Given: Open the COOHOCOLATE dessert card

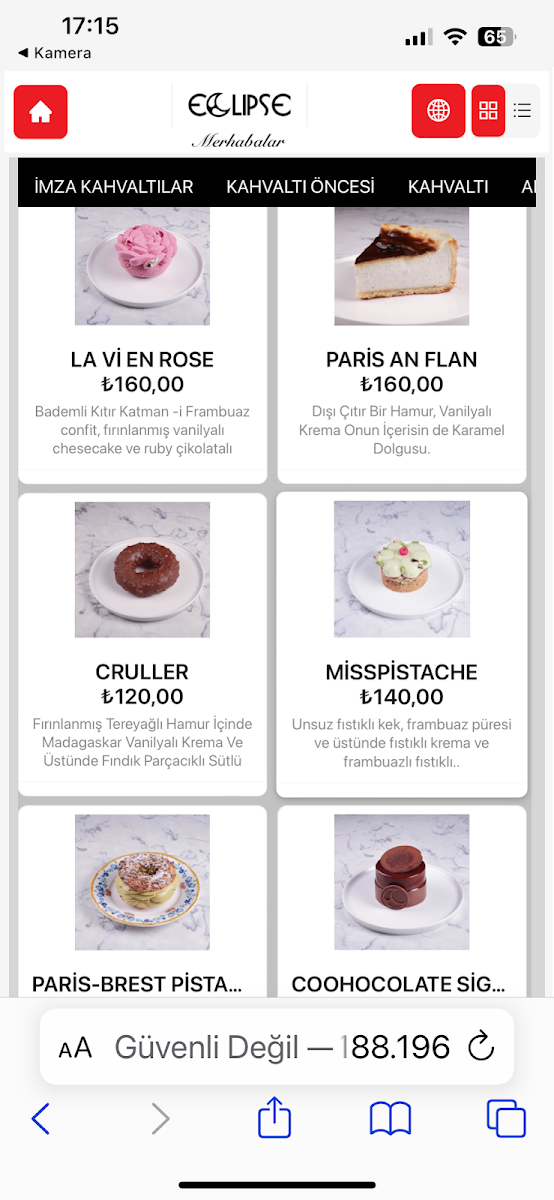Looking at the screenshot, I should [402, 902].
